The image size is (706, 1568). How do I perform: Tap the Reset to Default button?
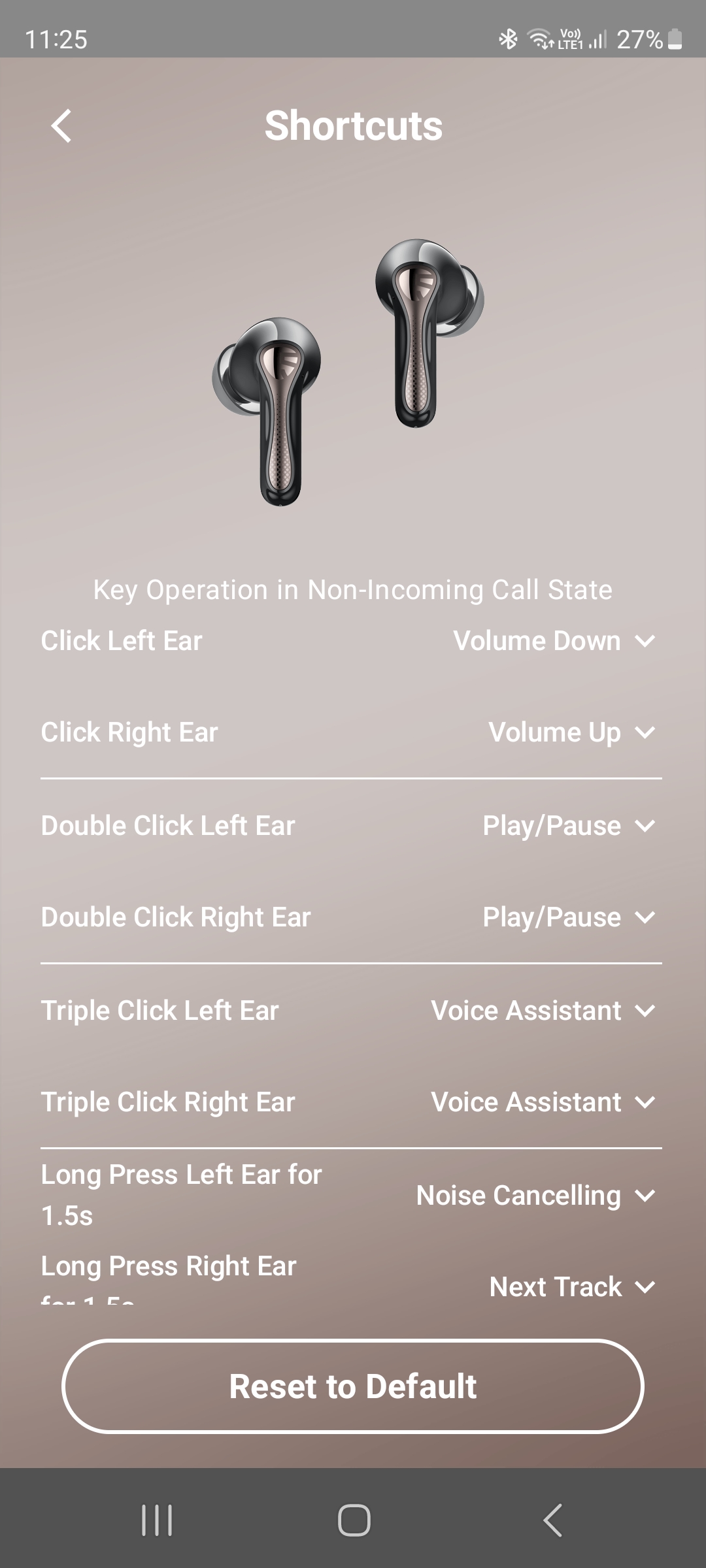353,1386
